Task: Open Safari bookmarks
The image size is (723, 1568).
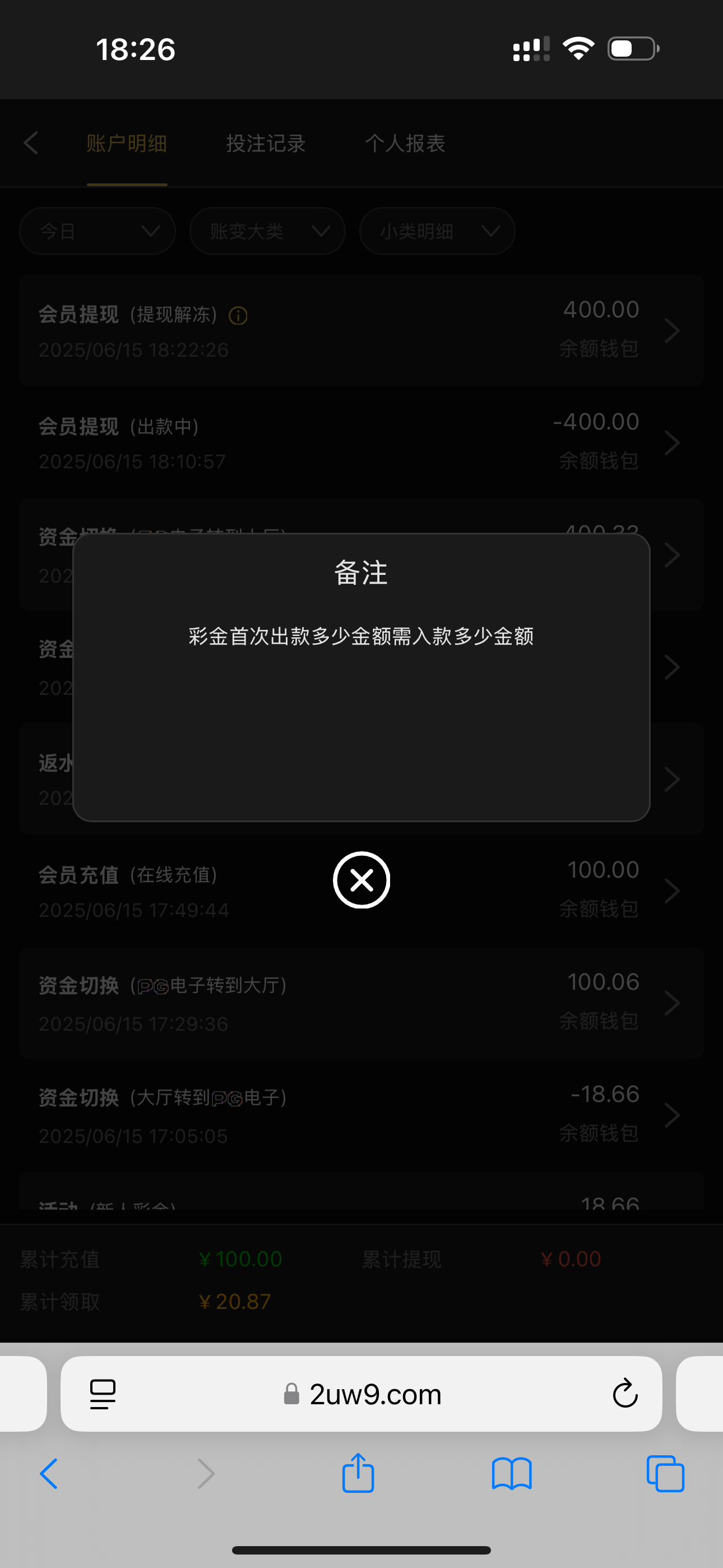Action: coord(512,1474)
